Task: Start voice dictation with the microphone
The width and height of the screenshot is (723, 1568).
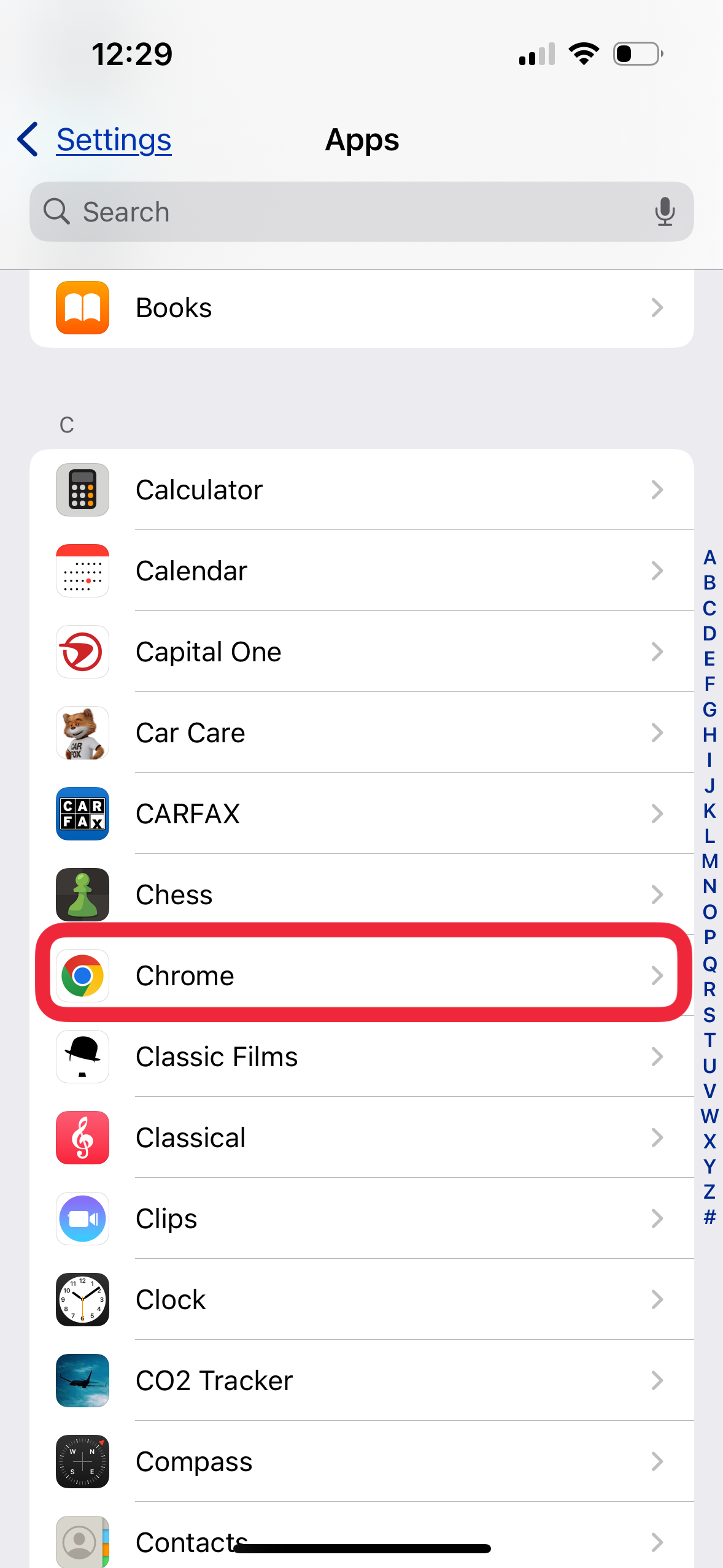Action: pyautogui.click(x=664, y=212)
